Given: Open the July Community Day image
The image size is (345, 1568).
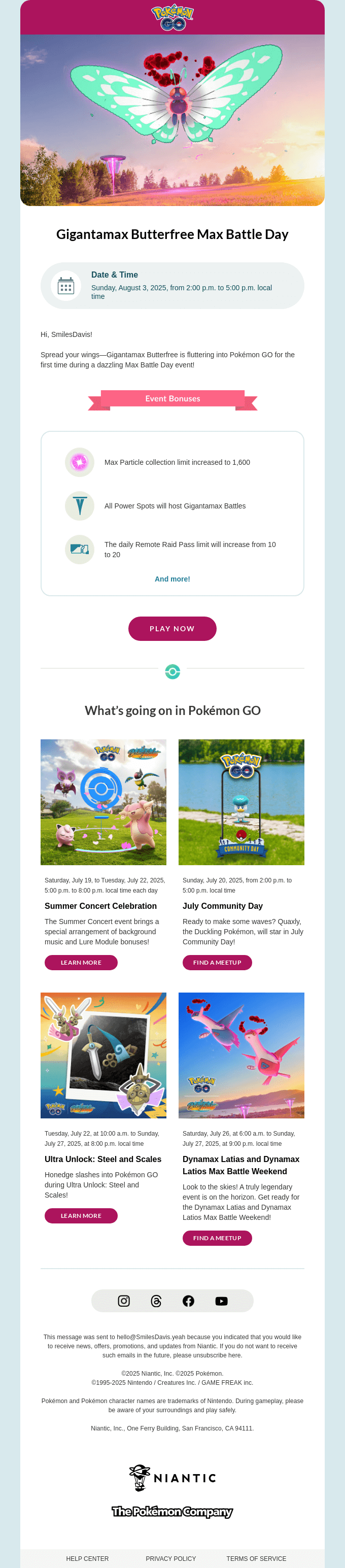Looking at the screenshot, I should [x=241, y=802].
